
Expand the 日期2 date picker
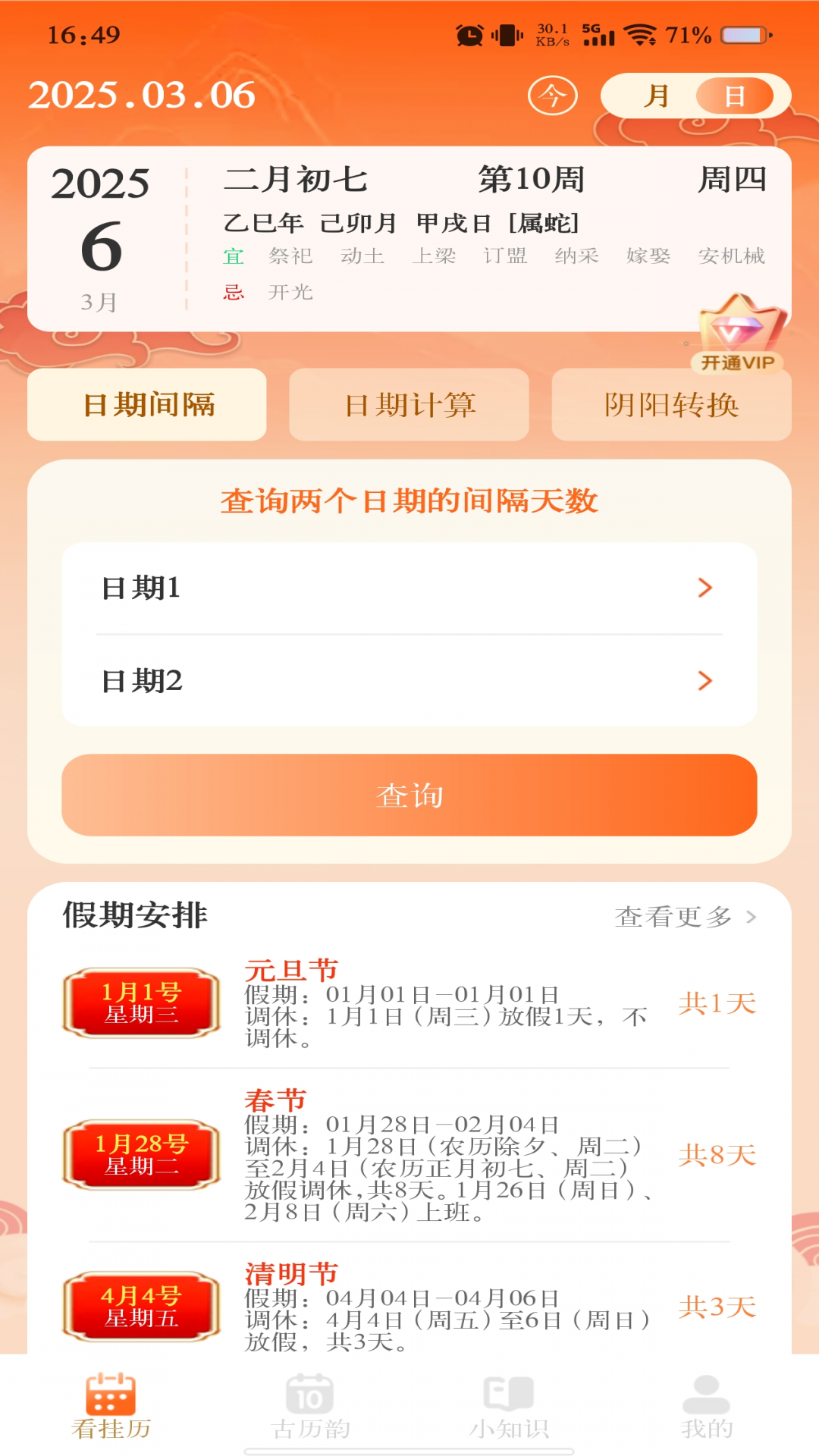tap(409, 681)
